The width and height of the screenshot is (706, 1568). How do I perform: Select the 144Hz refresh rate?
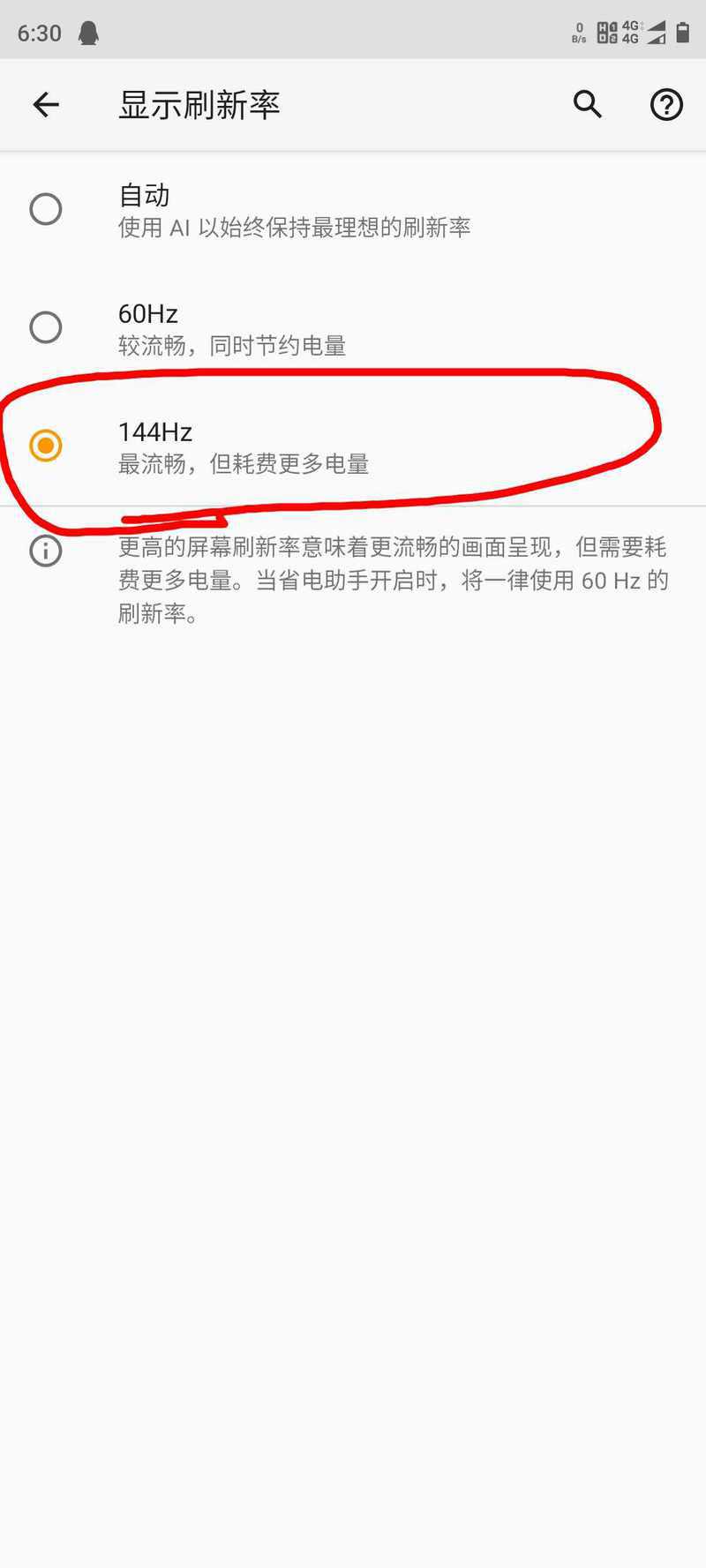(x=46, y=446)
